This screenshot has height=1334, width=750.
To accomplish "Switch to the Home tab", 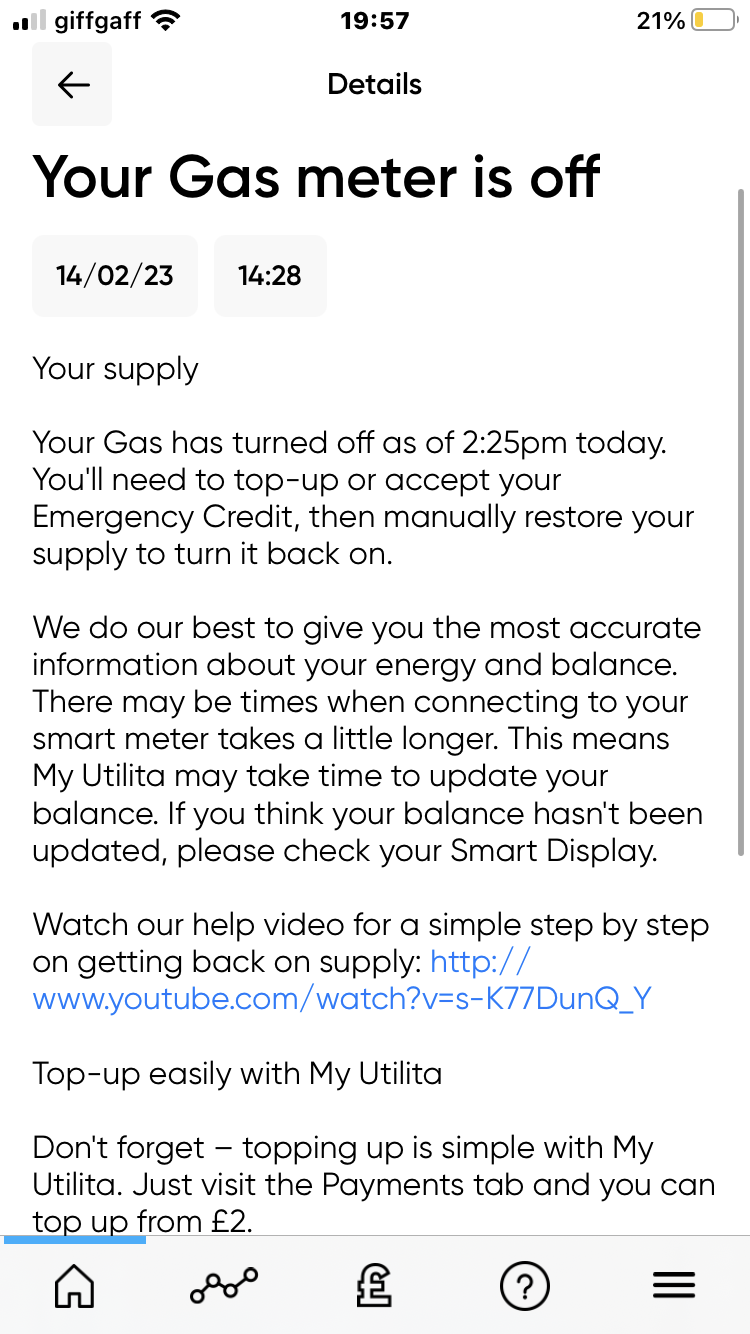I will click(74, 1285).
